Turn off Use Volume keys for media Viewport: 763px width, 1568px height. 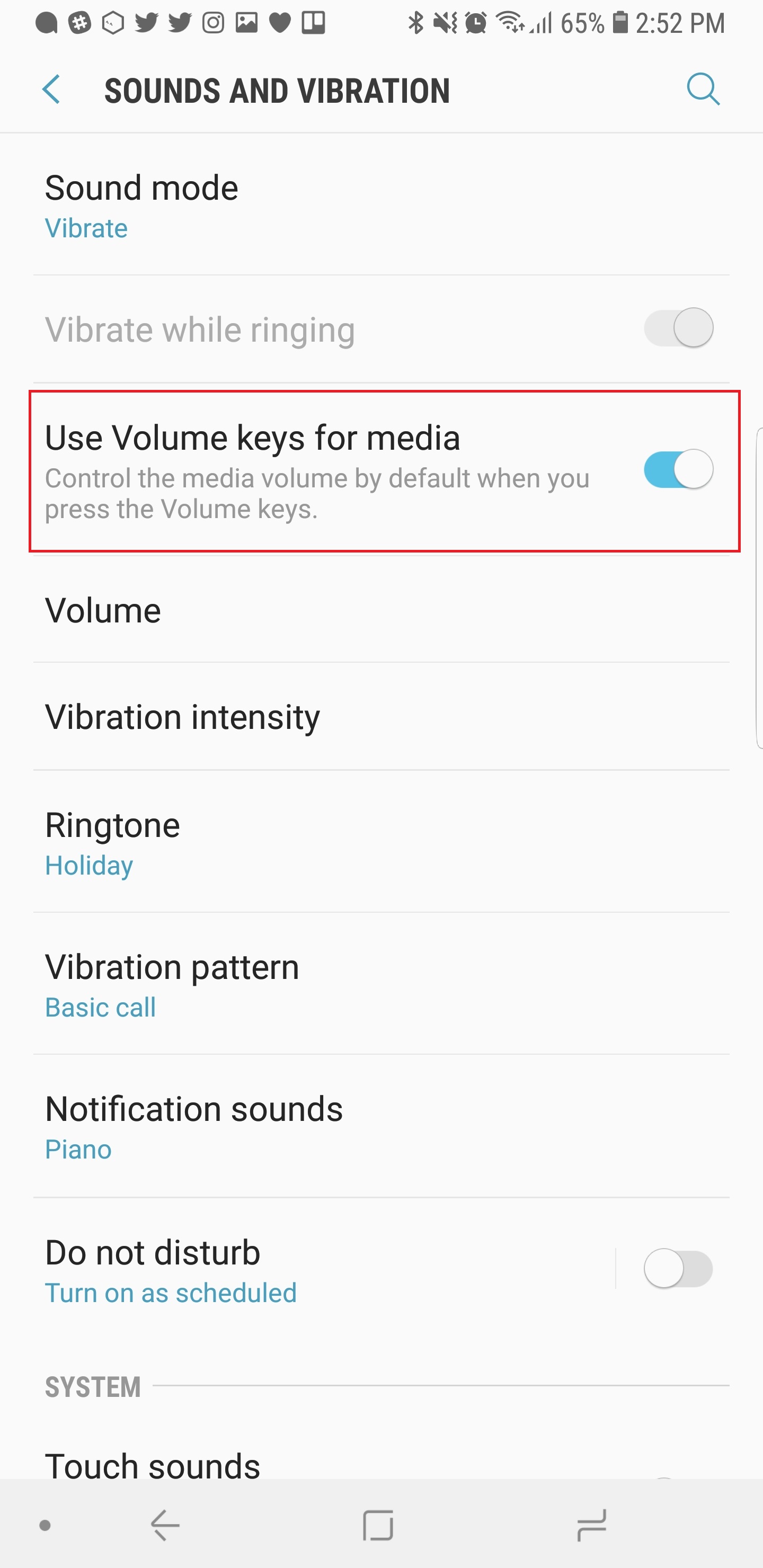click(678, 469)
